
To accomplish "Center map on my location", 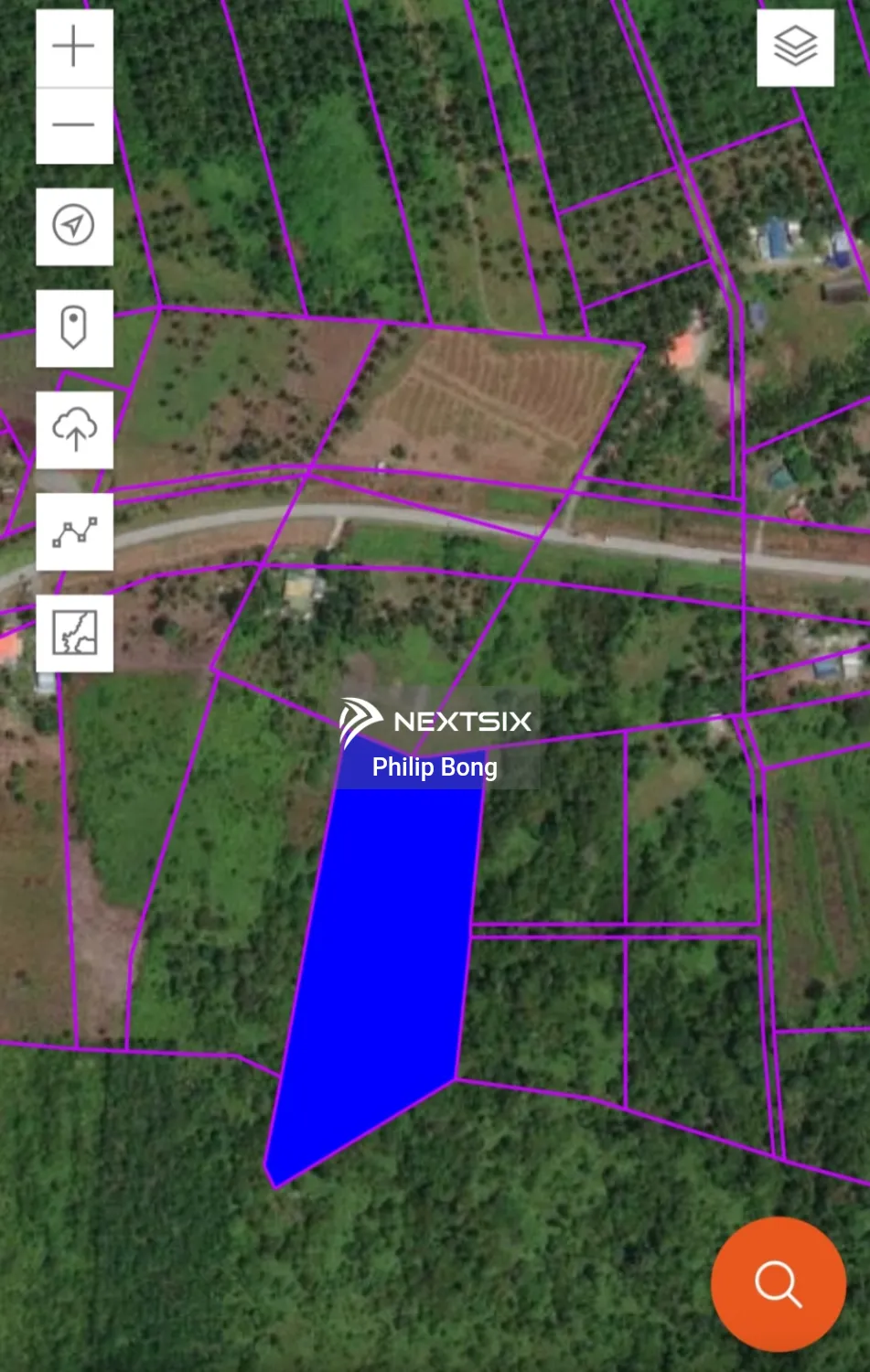I will coord(74,226).
